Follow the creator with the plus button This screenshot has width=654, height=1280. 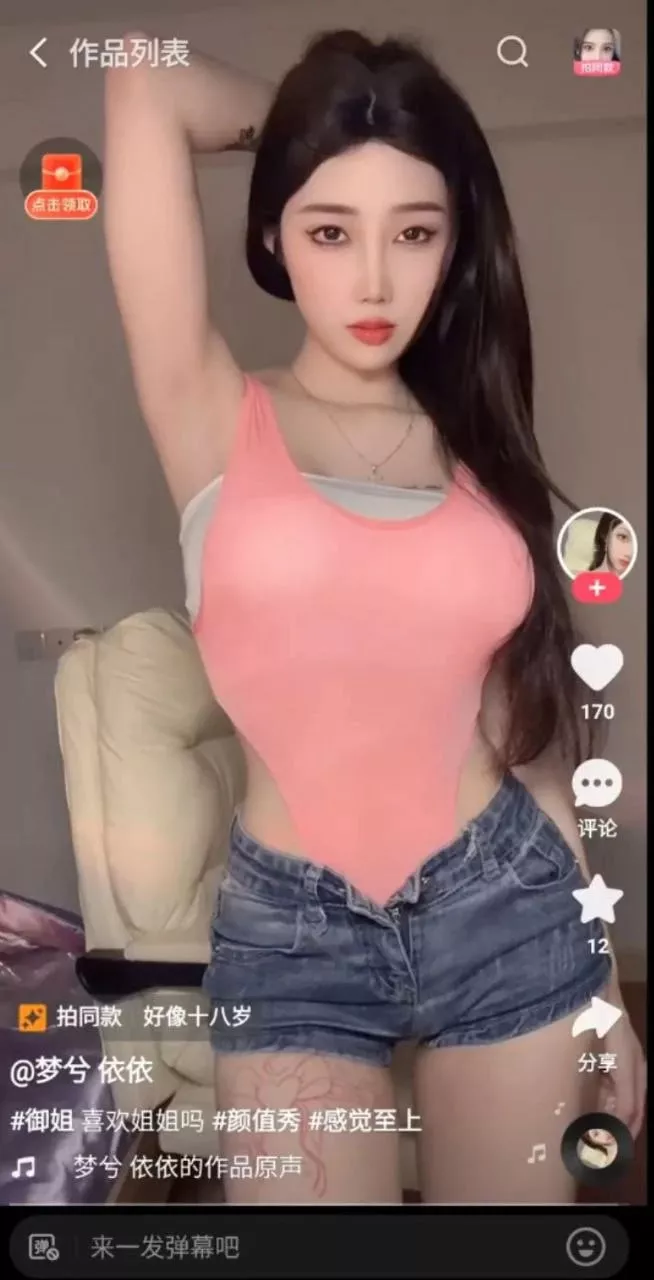pyautogui.click(x=597, y=588)
